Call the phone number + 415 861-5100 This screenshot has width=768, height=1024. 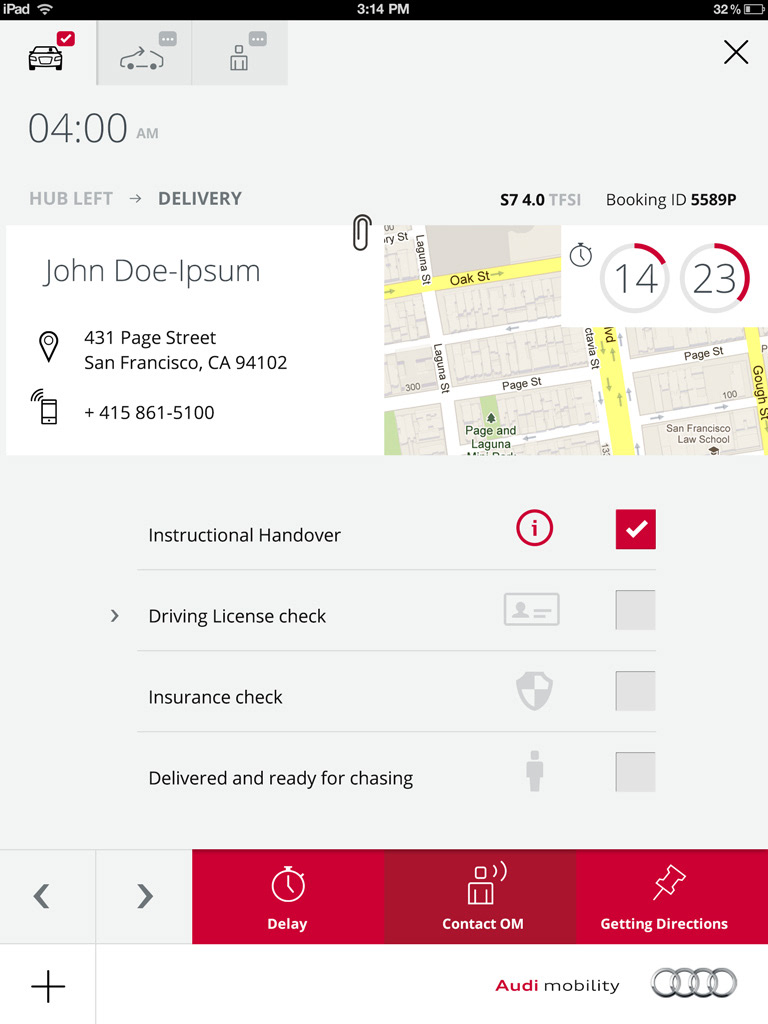[149, 412]
